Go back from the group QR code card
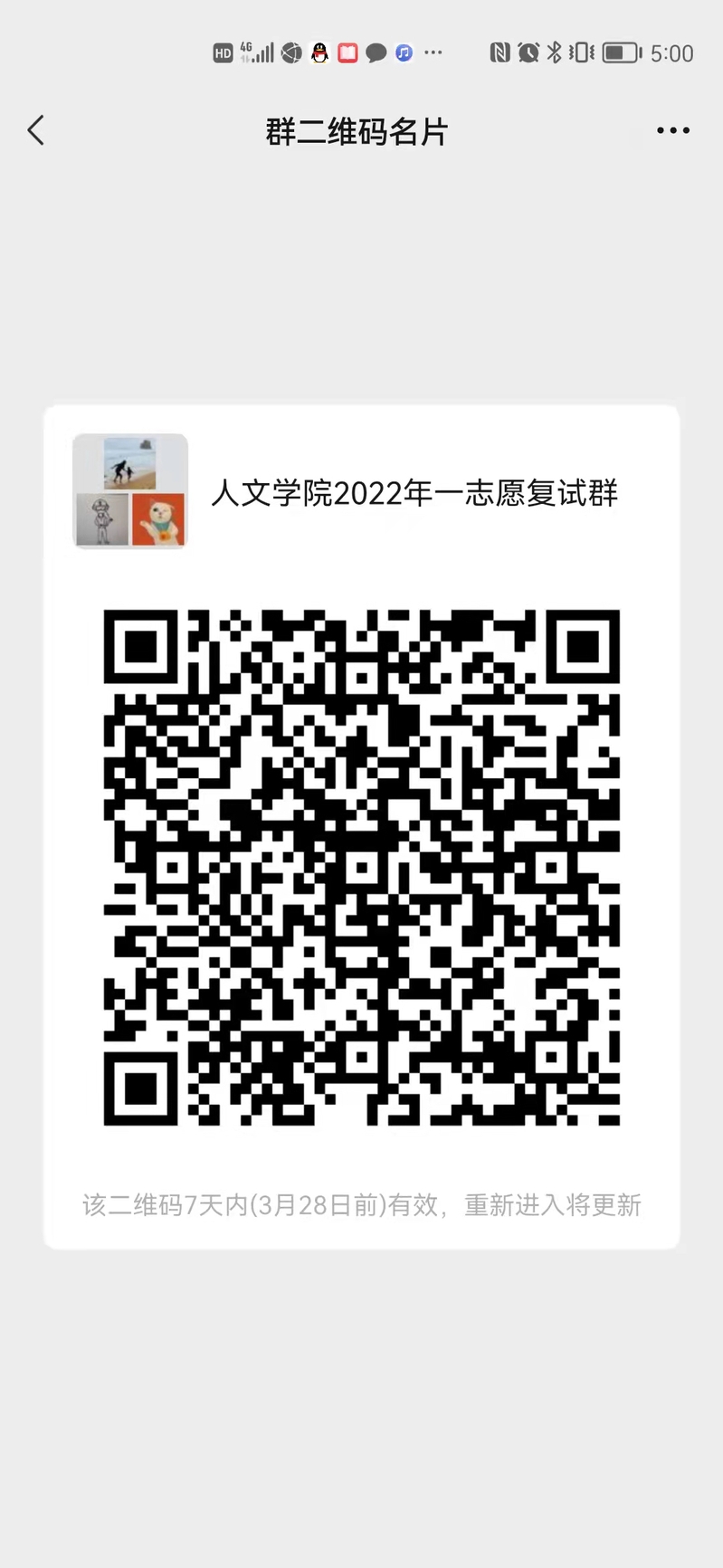This screenshot has width=723, height=1568. [36, 131]
